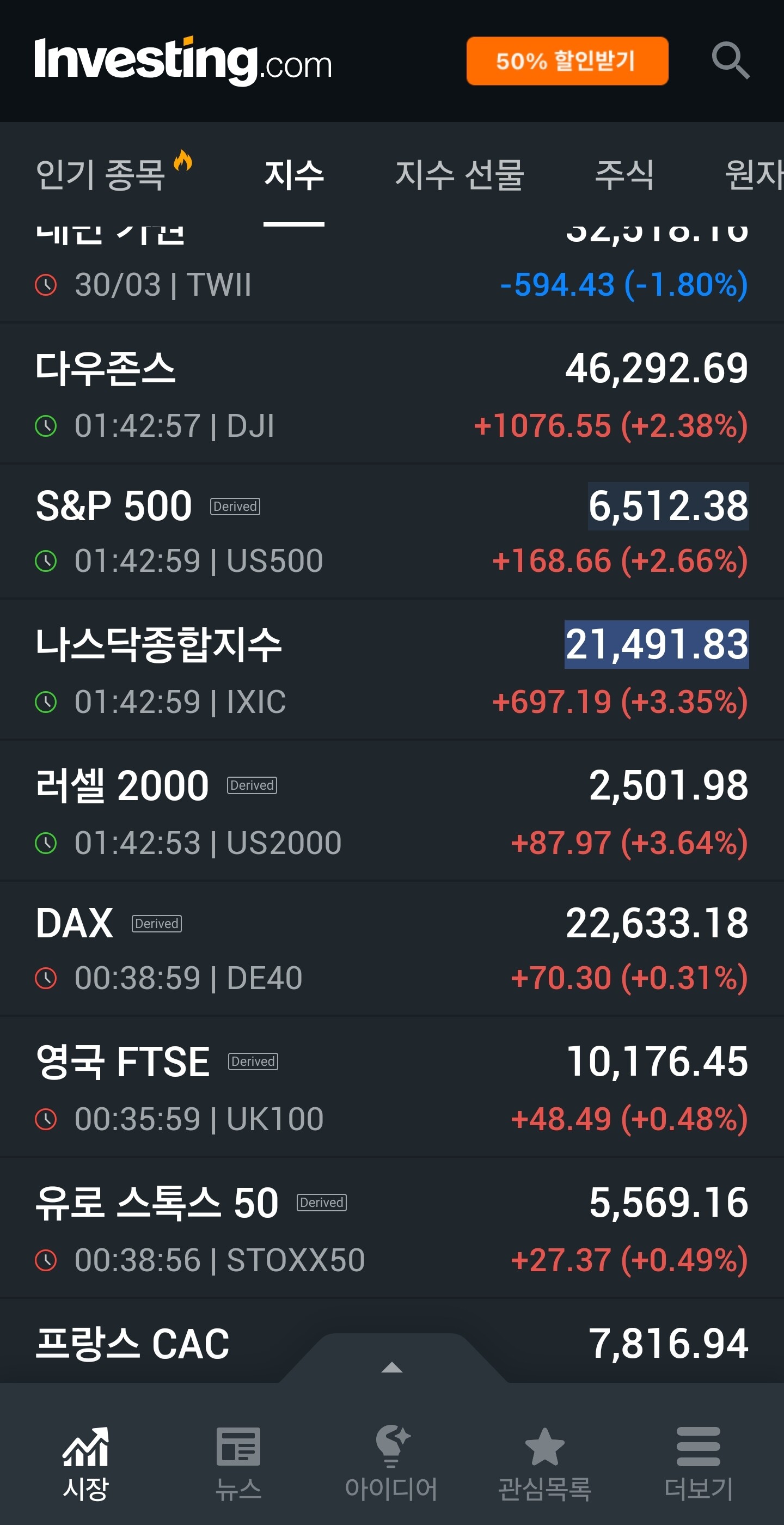
Task: Open the 아이디어 bottom tab
Action: click(x=391, y=1463)
